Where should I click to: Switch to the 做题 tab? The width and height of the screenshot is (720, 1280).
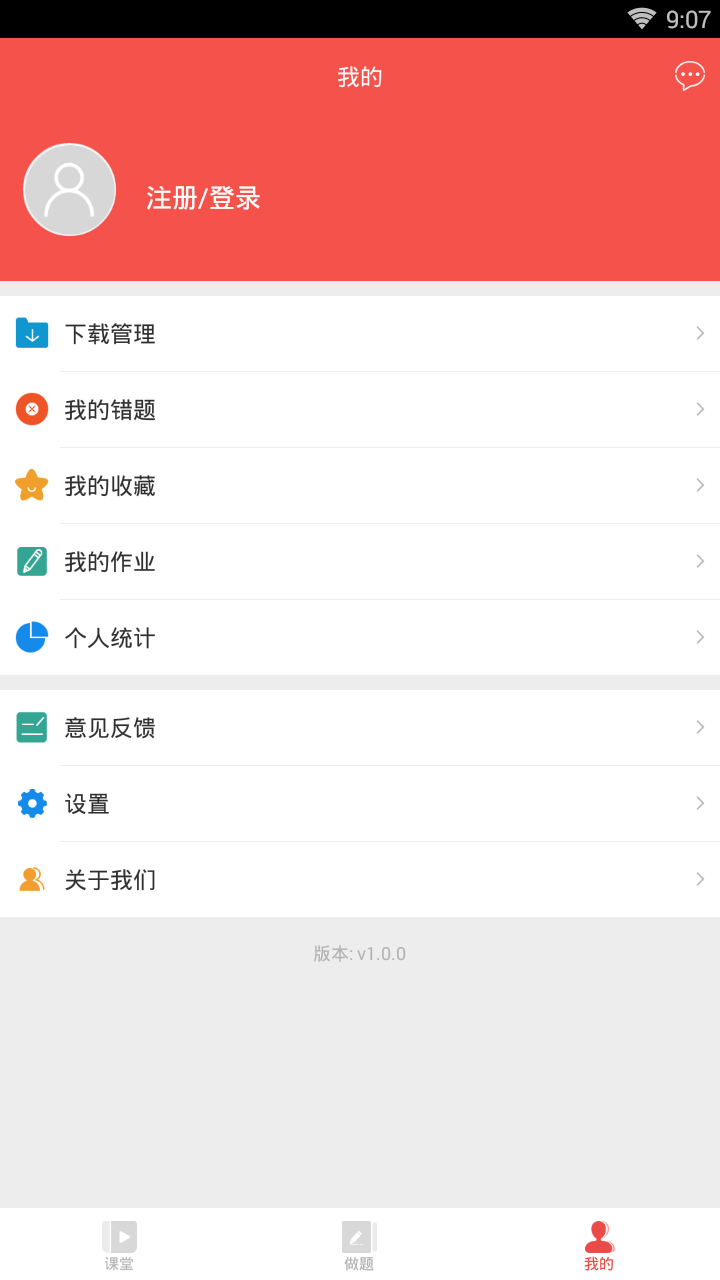[x=359, y=1245]
